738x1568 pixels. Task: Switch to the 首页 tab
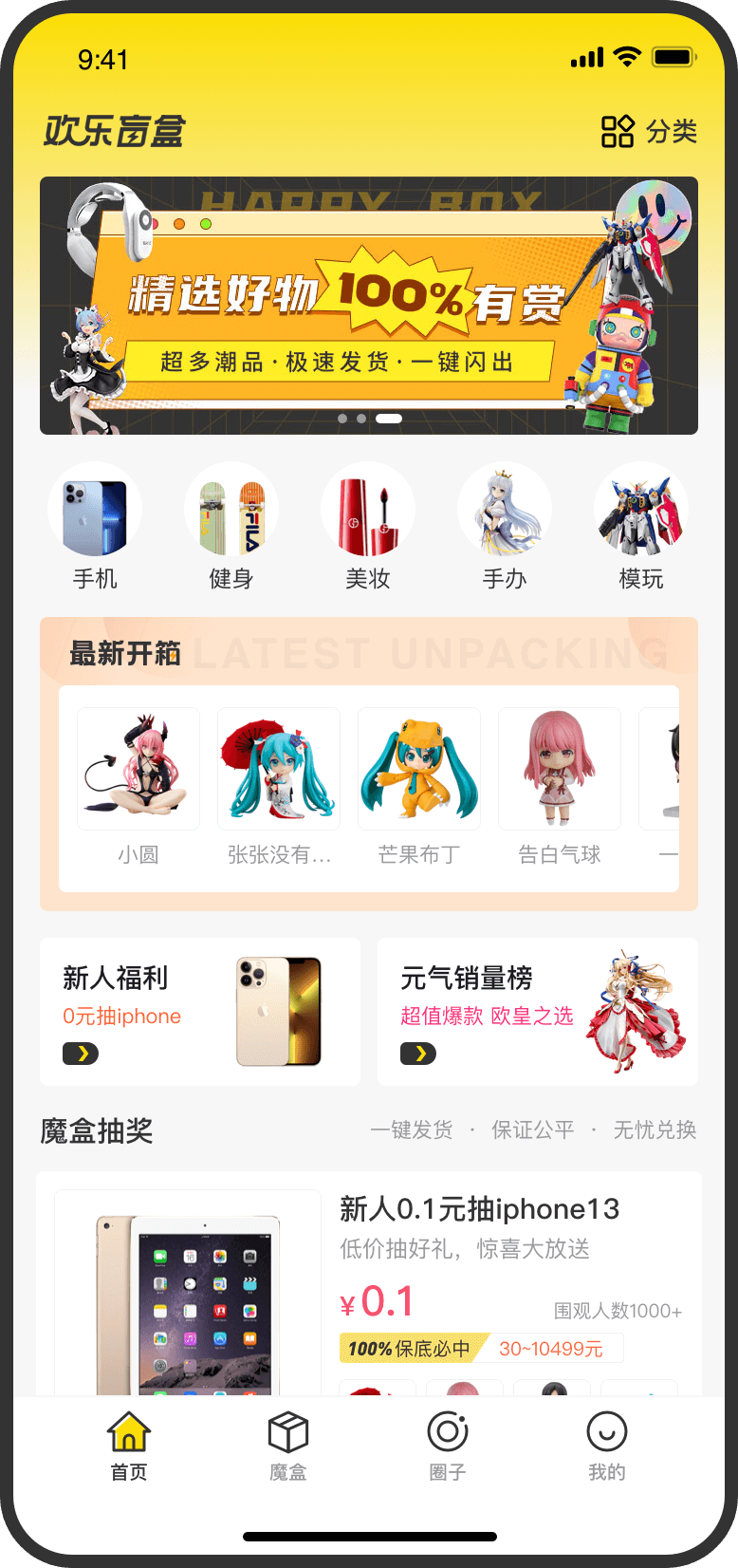[x=129, y=1445]
